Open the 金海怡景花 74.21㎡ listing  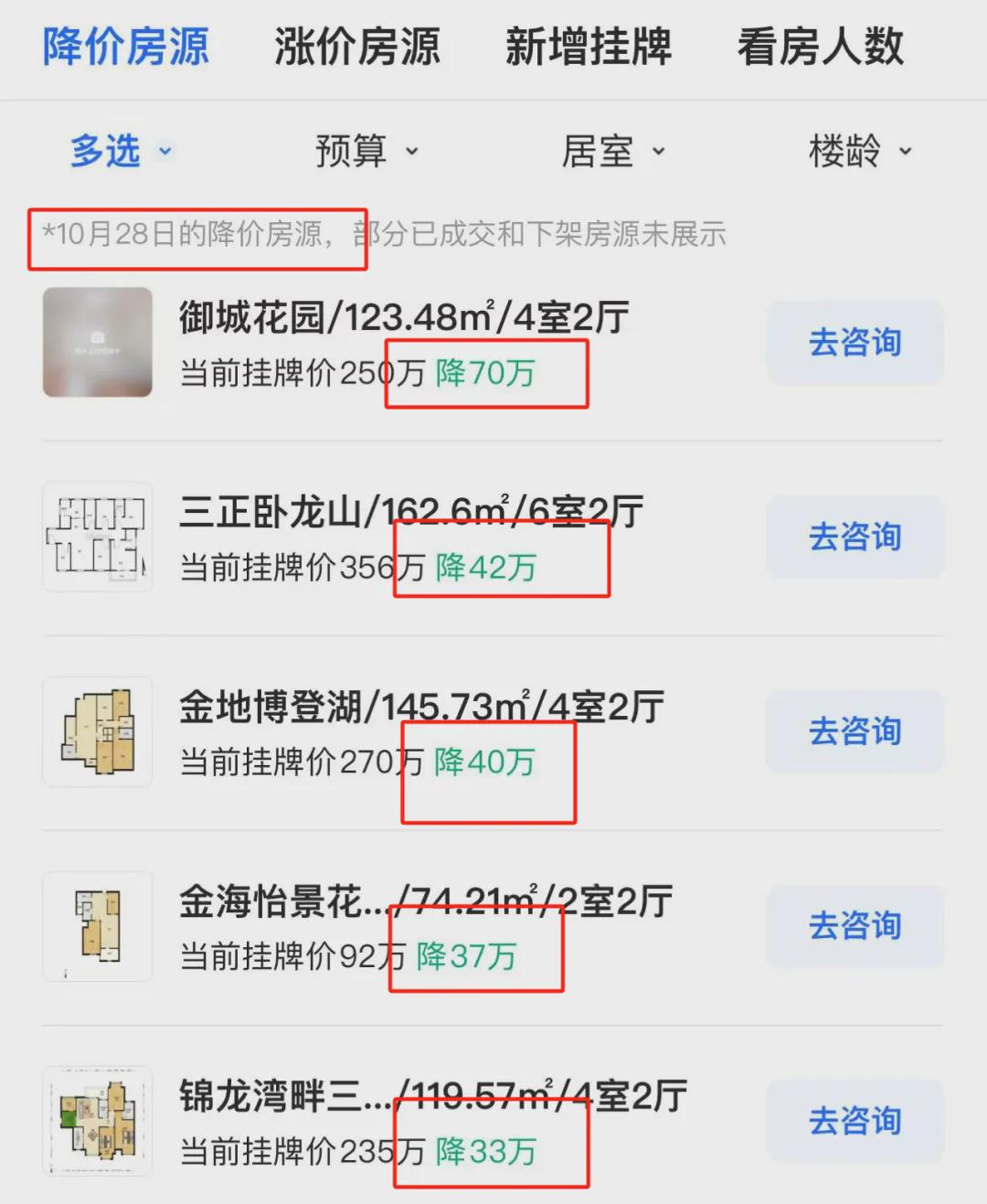pos(425,902)
